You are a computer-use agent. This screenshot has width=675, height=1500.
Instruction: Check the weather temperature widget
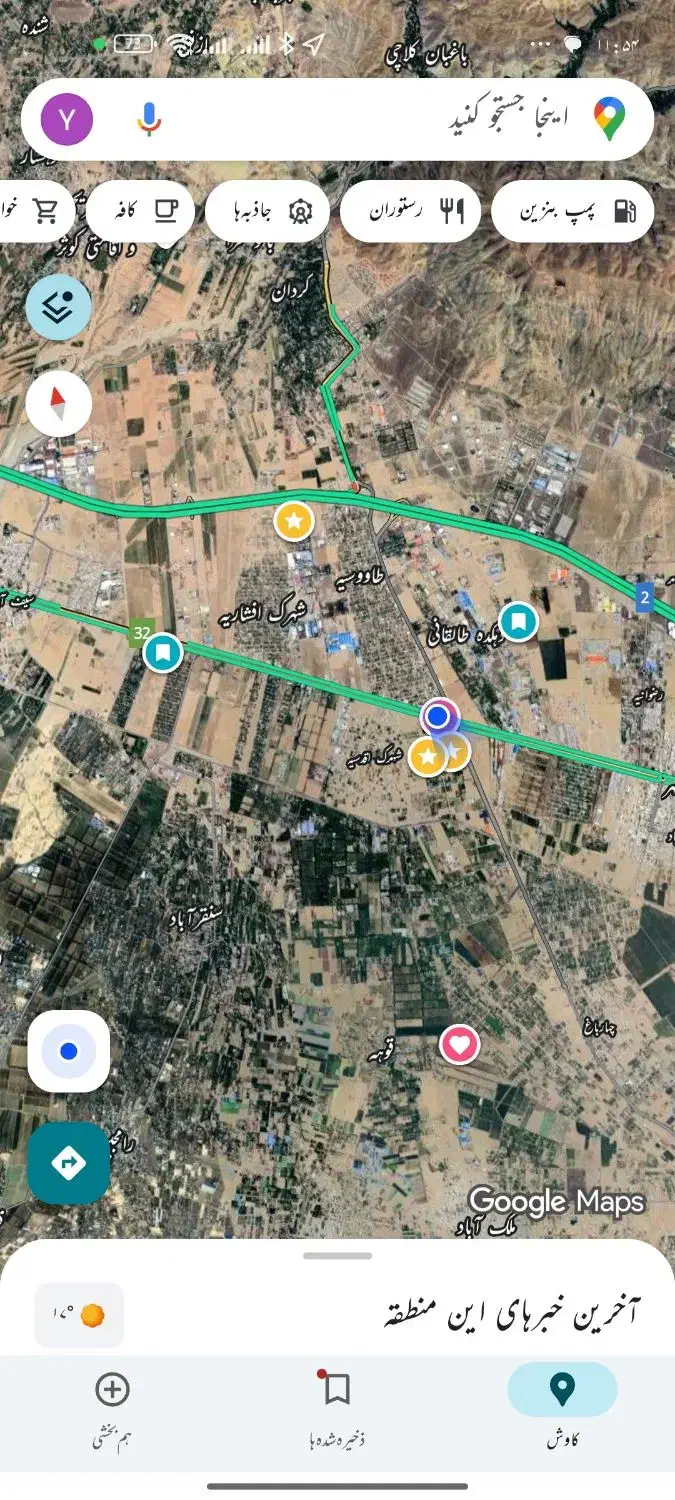pyautogui.click(x=80, y=1314)
